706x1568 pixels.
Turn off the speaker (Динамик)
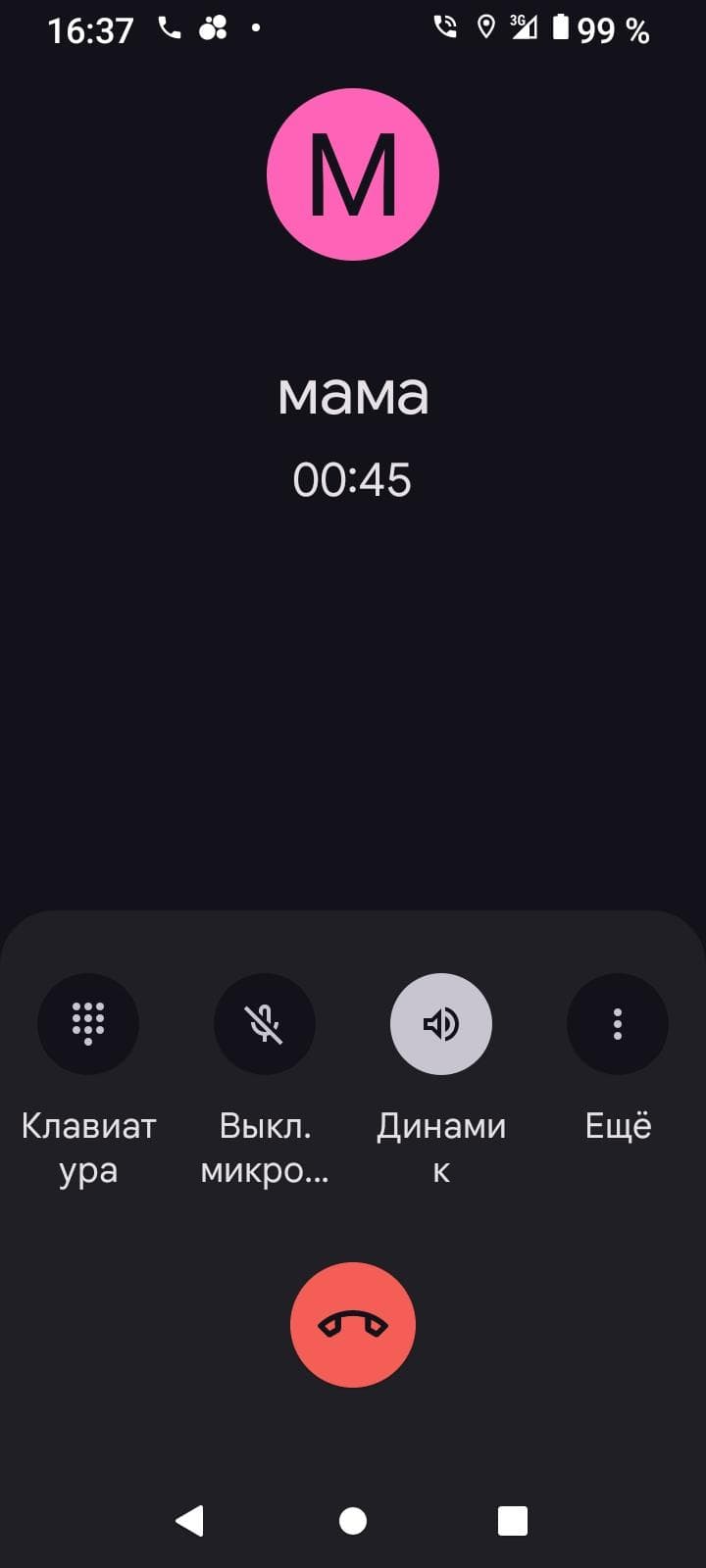pyautogui.click(x=441, y=1024)
